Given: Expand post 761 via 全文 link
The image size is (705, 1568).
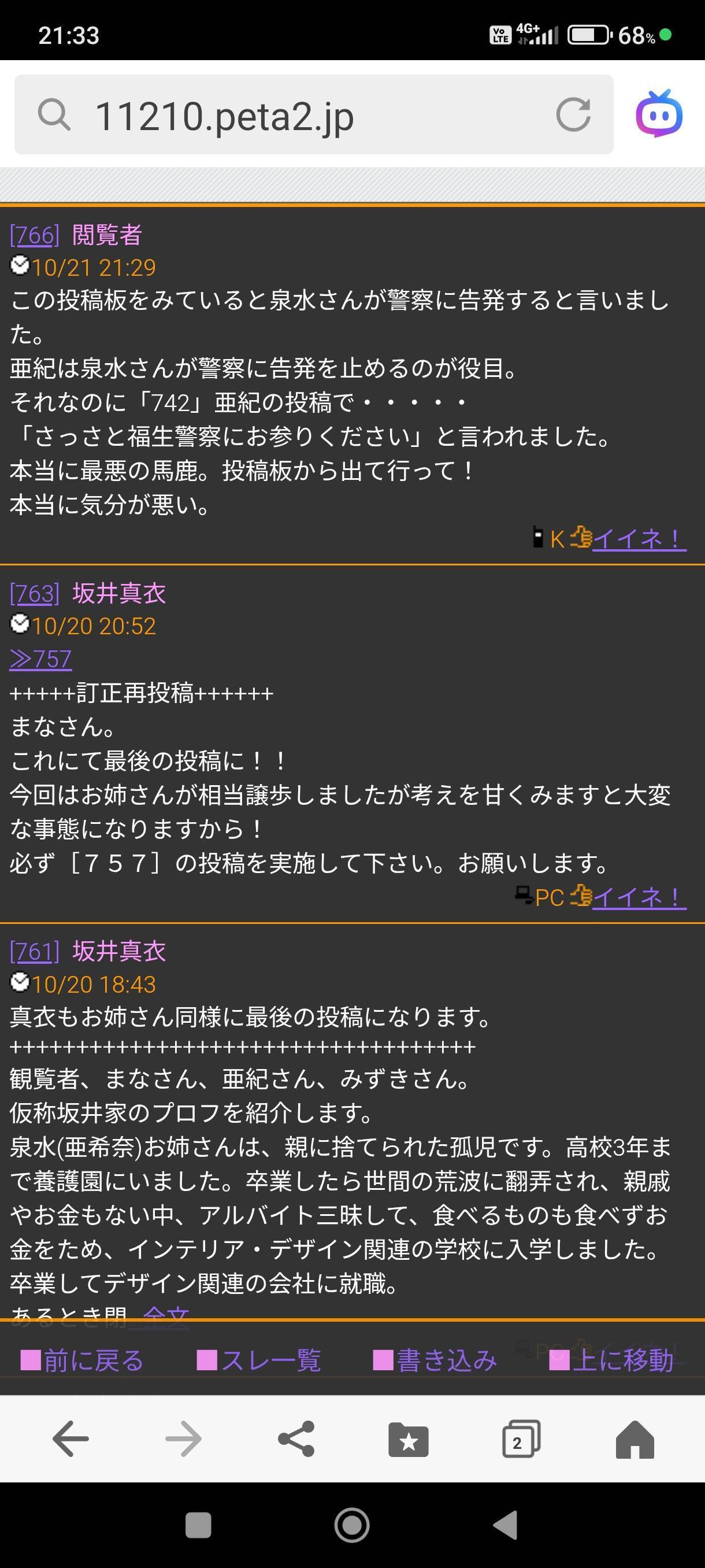Looking at the screenshot, I should pyautogui.click(x=165, y=1316).
